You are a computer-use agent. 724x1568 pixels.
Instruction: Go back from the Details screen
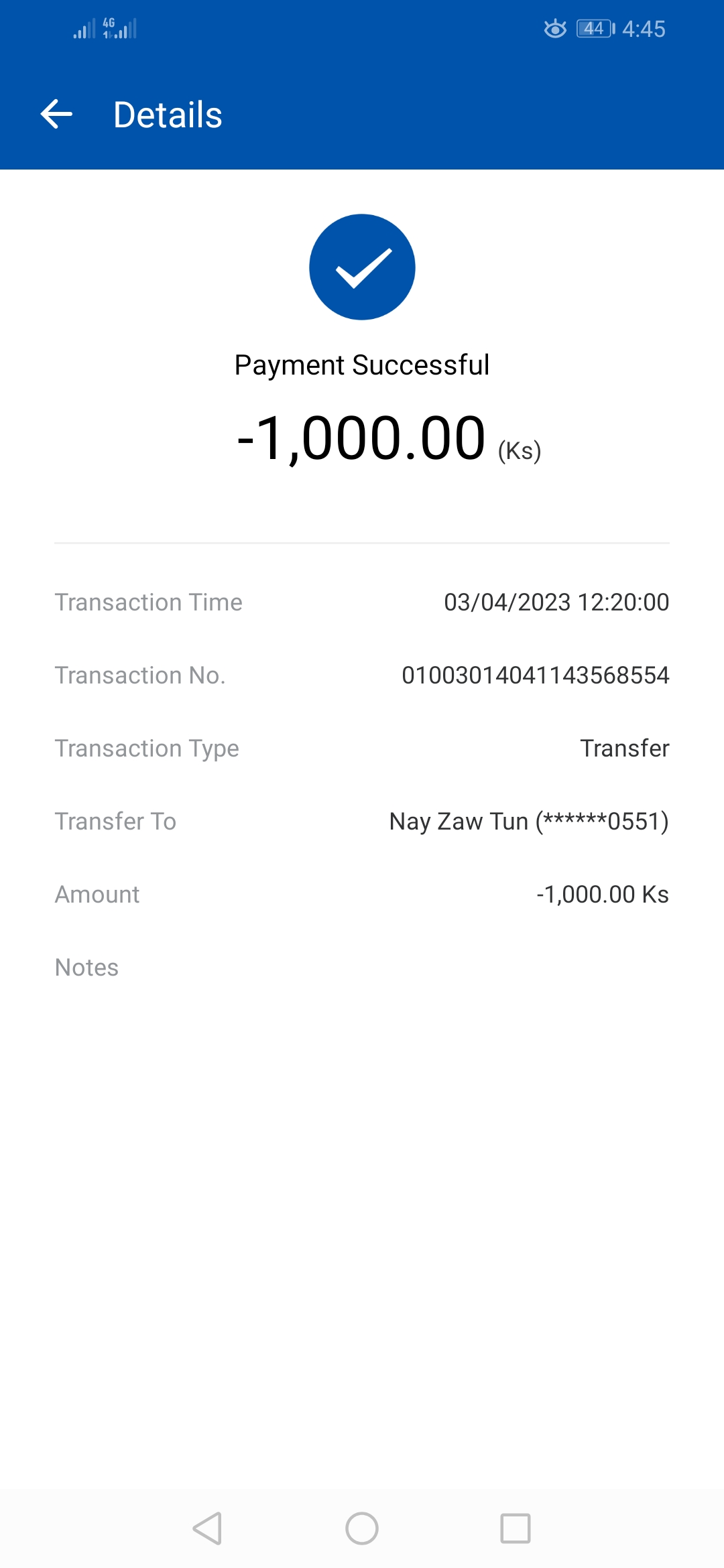[x=57, y=115]
